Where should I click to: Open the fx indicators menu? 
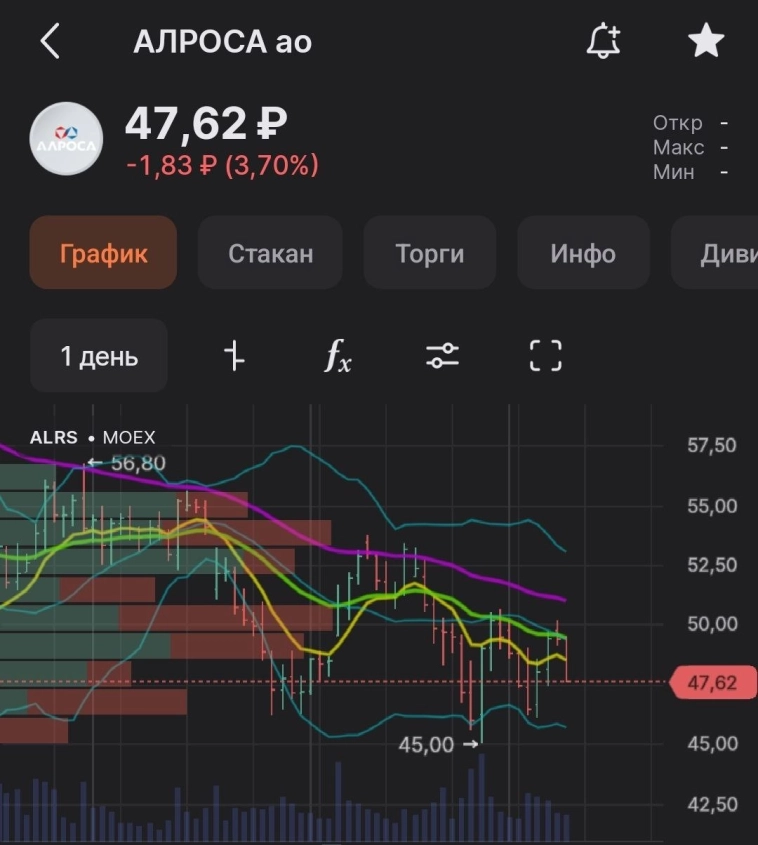[x=338, y=356]
